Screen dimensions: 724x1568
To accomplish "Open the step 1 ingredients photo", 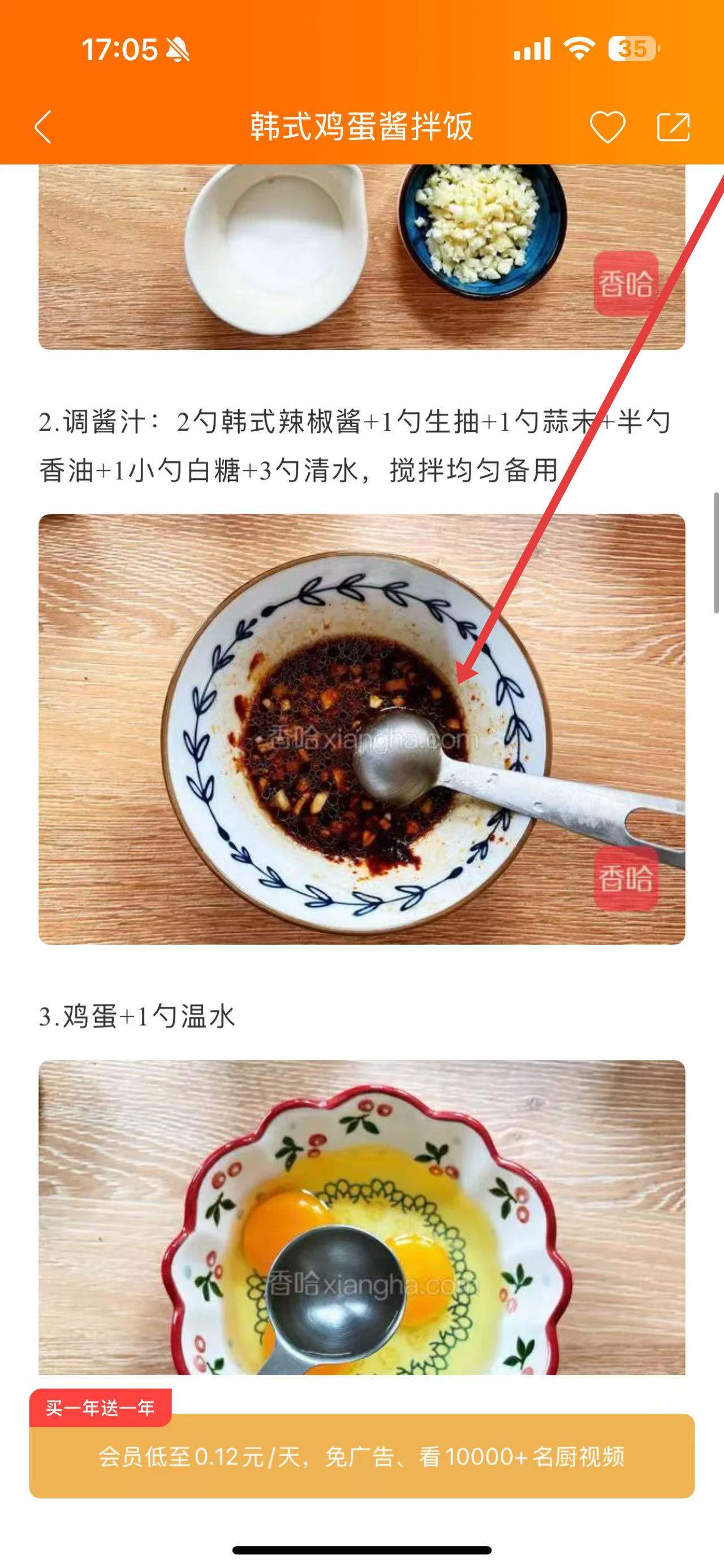I will coord(361,257).
